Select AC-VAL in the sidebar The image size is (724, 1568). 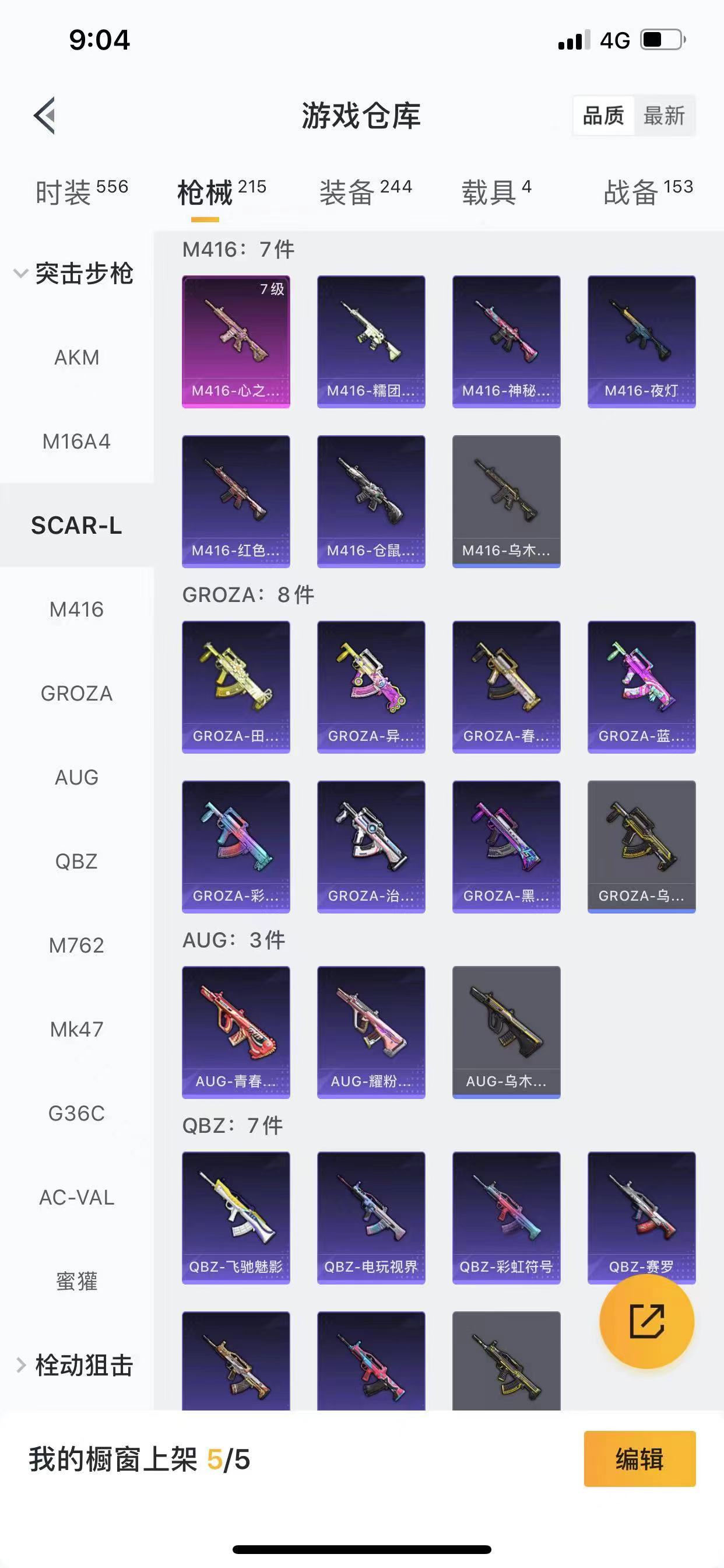tap(77, 1198)
